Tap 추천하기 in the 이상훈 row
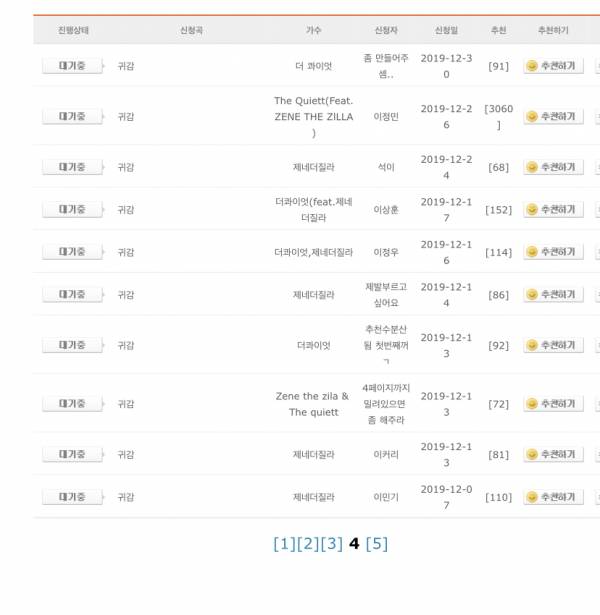This screenshot has height=615, width=600. pyautogui.click(x=553, y=210)
